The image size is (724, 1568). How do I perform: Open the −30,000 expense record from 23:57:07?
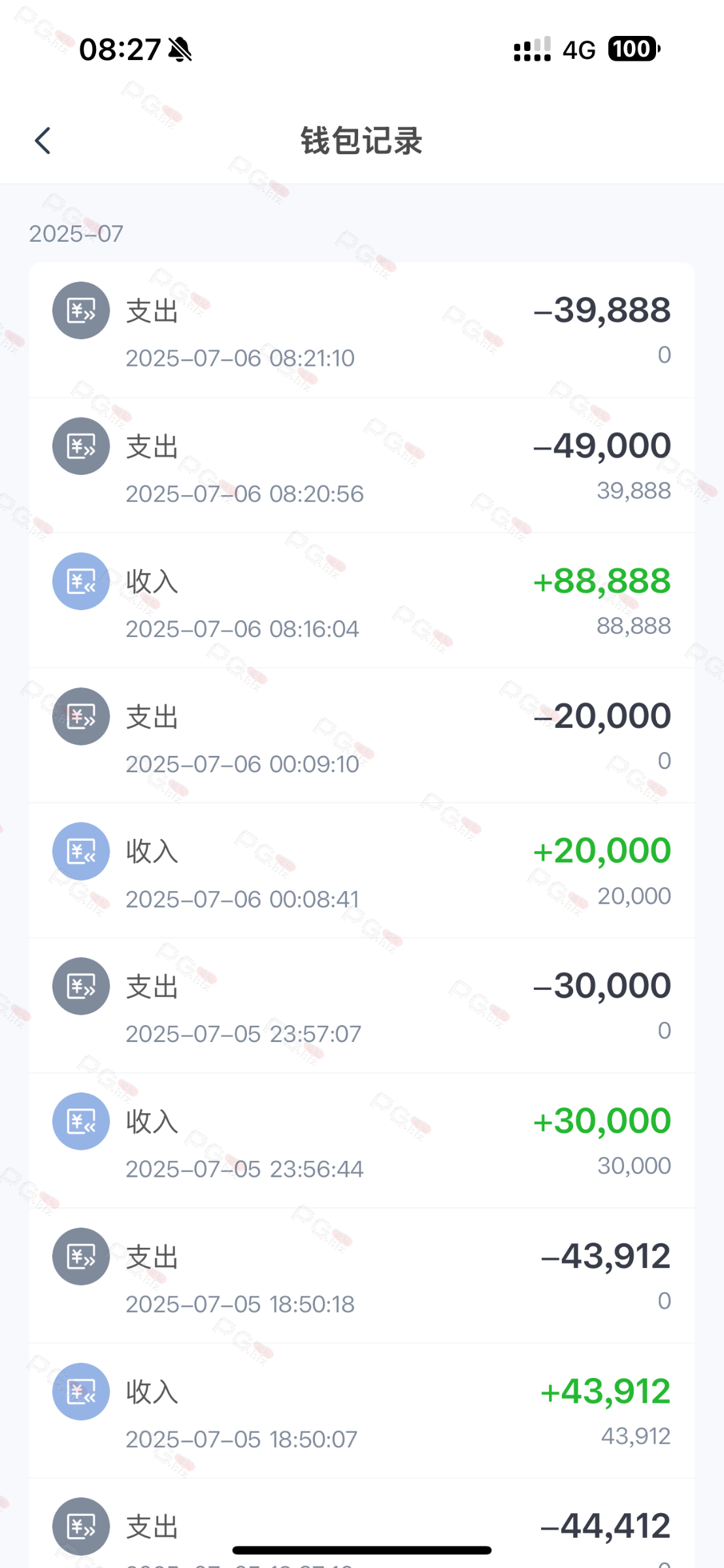[x=361, y=1007]
